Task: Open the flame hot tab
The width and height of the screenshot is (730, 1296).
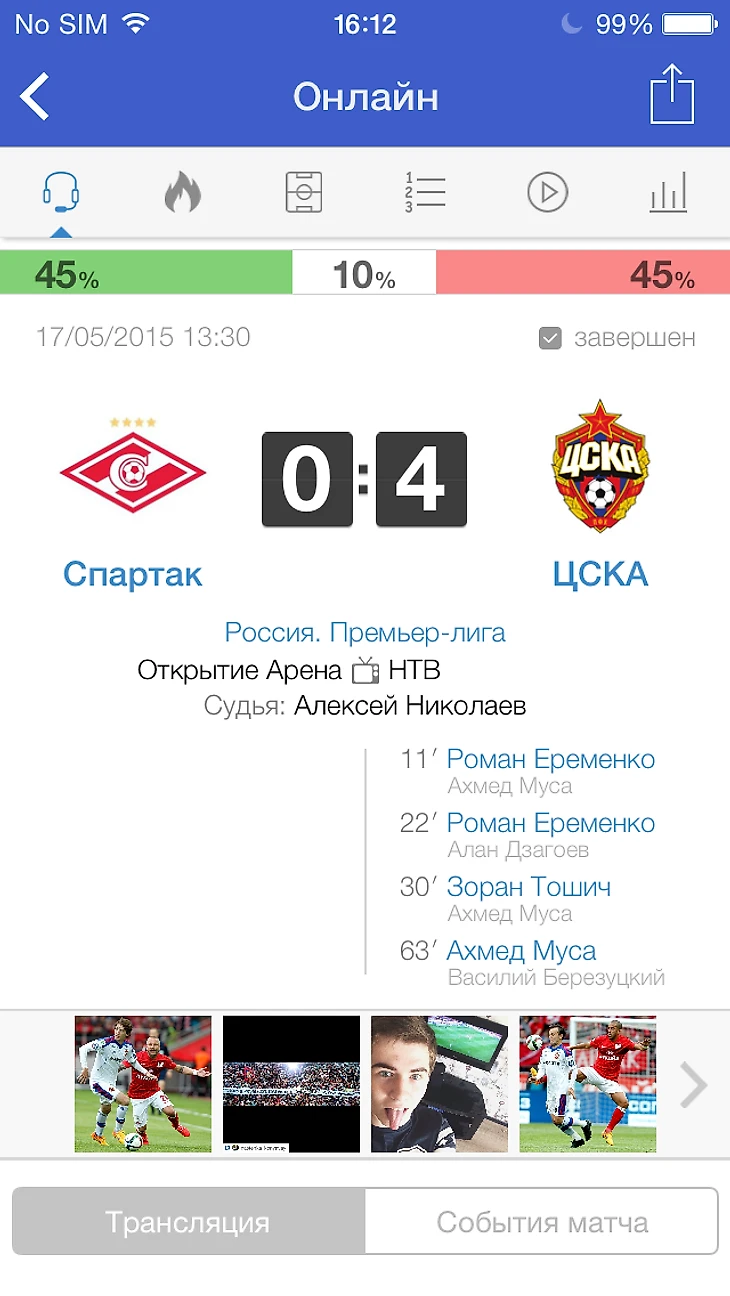Action: [182, 192]
